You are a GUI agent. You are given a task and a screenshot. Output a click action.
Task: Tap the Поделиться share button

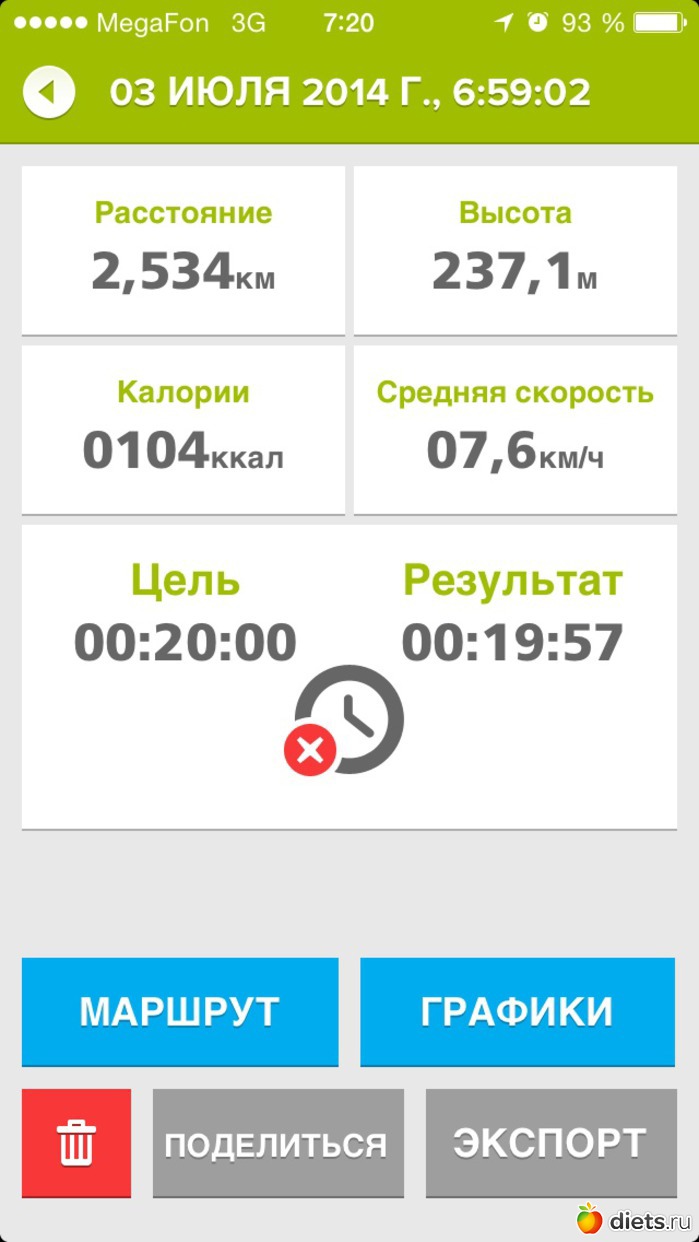pos(277,1143)
